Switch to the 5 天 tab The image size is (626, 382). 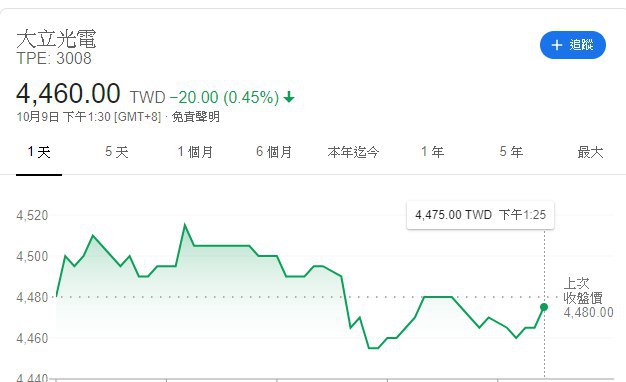click(x=117, y=152)
